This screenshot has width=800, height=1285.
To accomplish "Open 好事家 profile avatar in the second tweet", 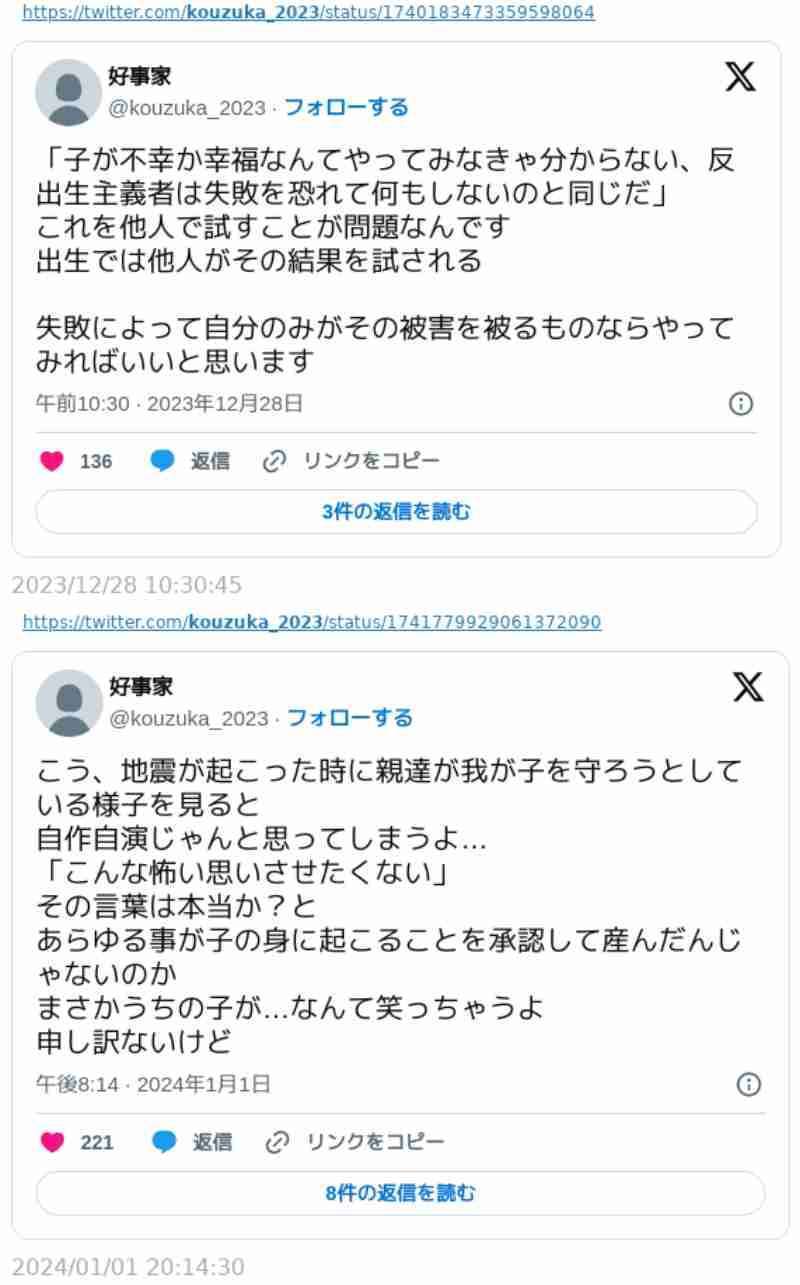I will pos(69,702).
